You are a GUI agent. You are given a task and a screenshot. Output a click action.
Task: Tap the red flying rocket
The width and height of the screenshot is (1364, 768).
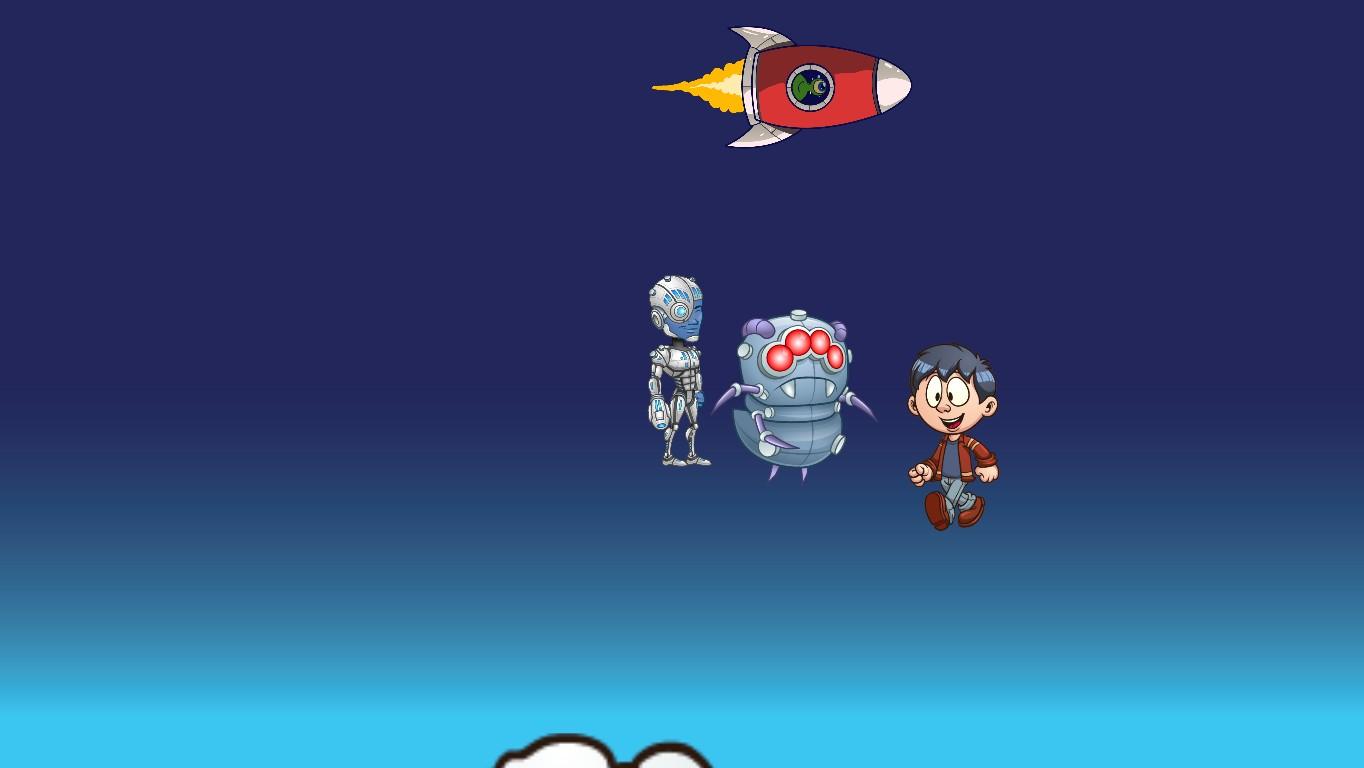(815, 88)
